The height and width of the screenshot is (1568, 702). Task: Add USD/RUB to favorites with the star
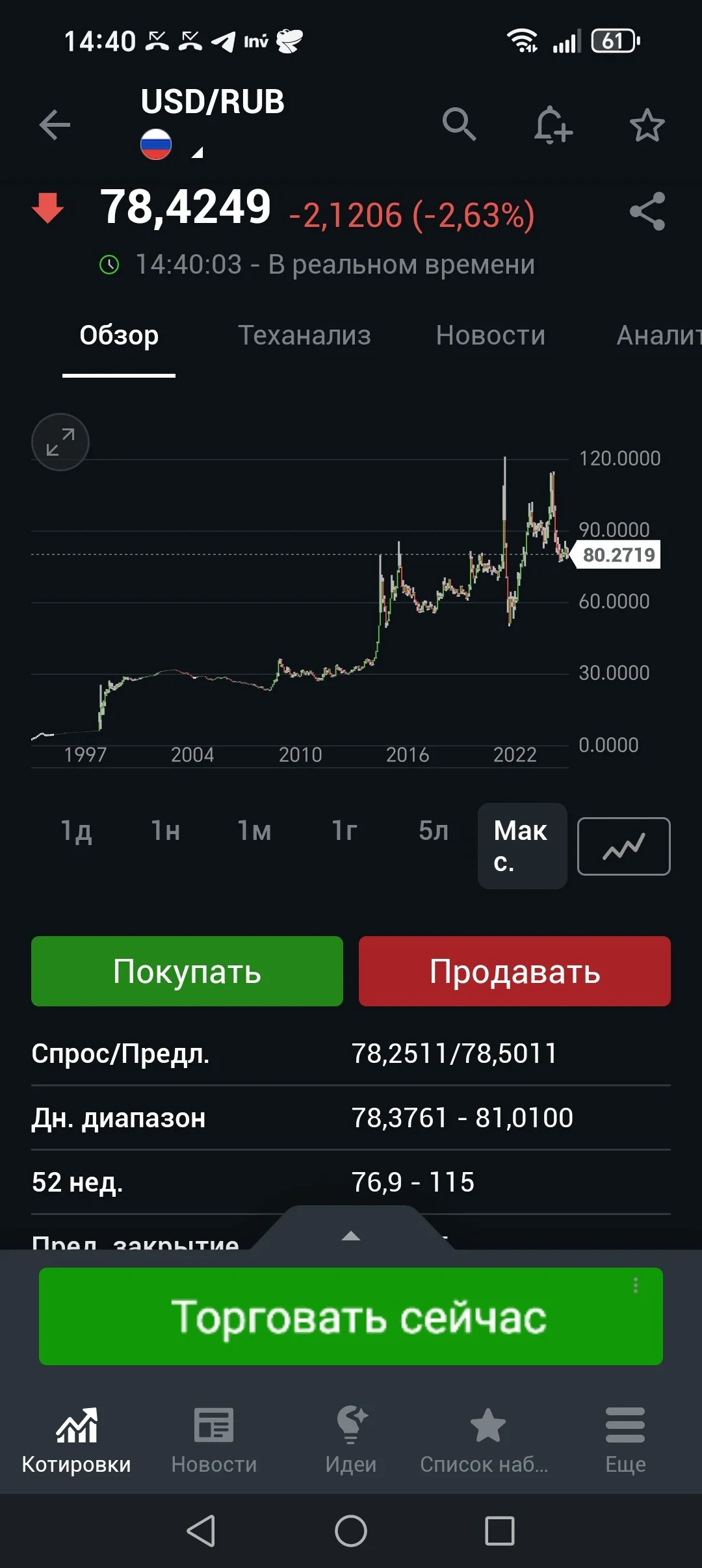[x=647, y=125]
